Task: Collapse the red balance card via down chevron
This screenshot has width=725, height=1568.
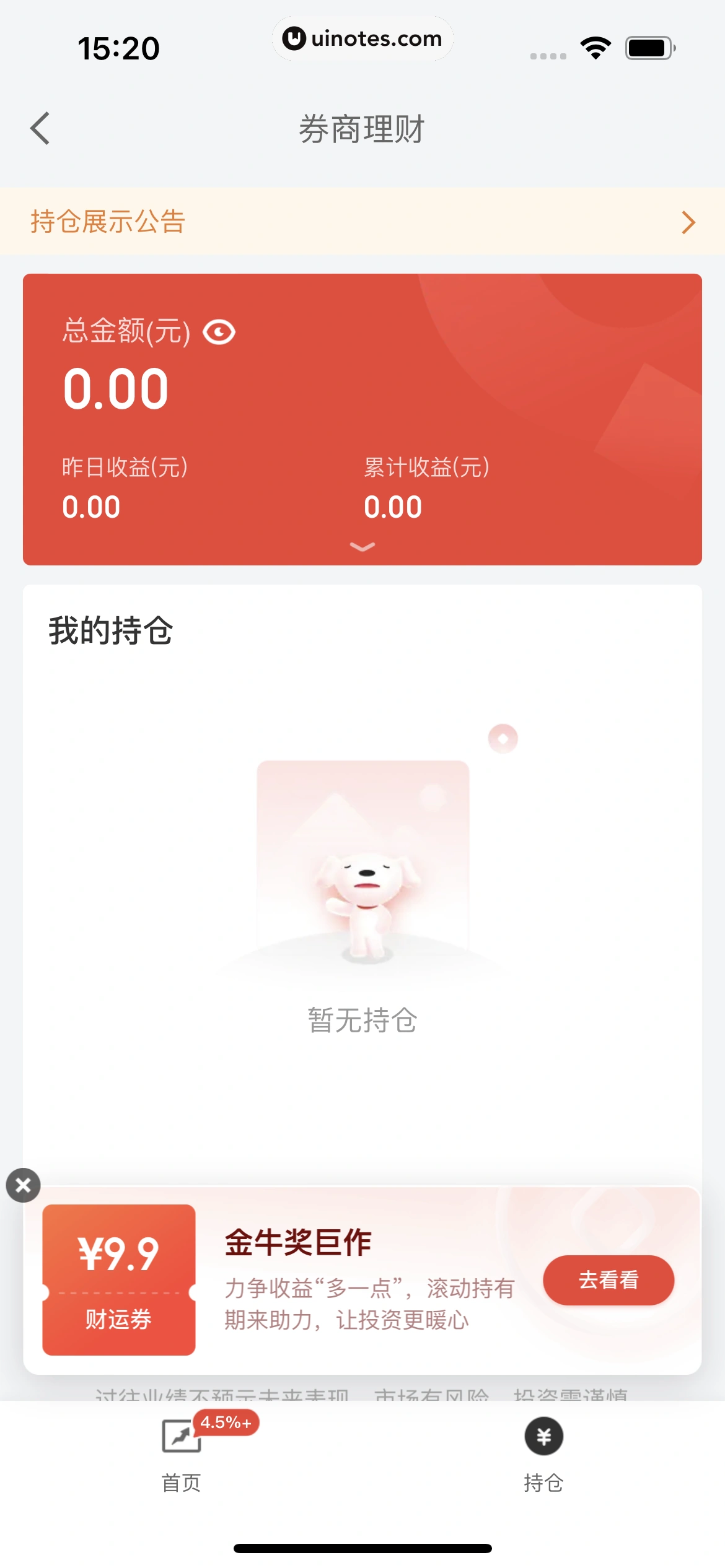Action: click(362, 547)
